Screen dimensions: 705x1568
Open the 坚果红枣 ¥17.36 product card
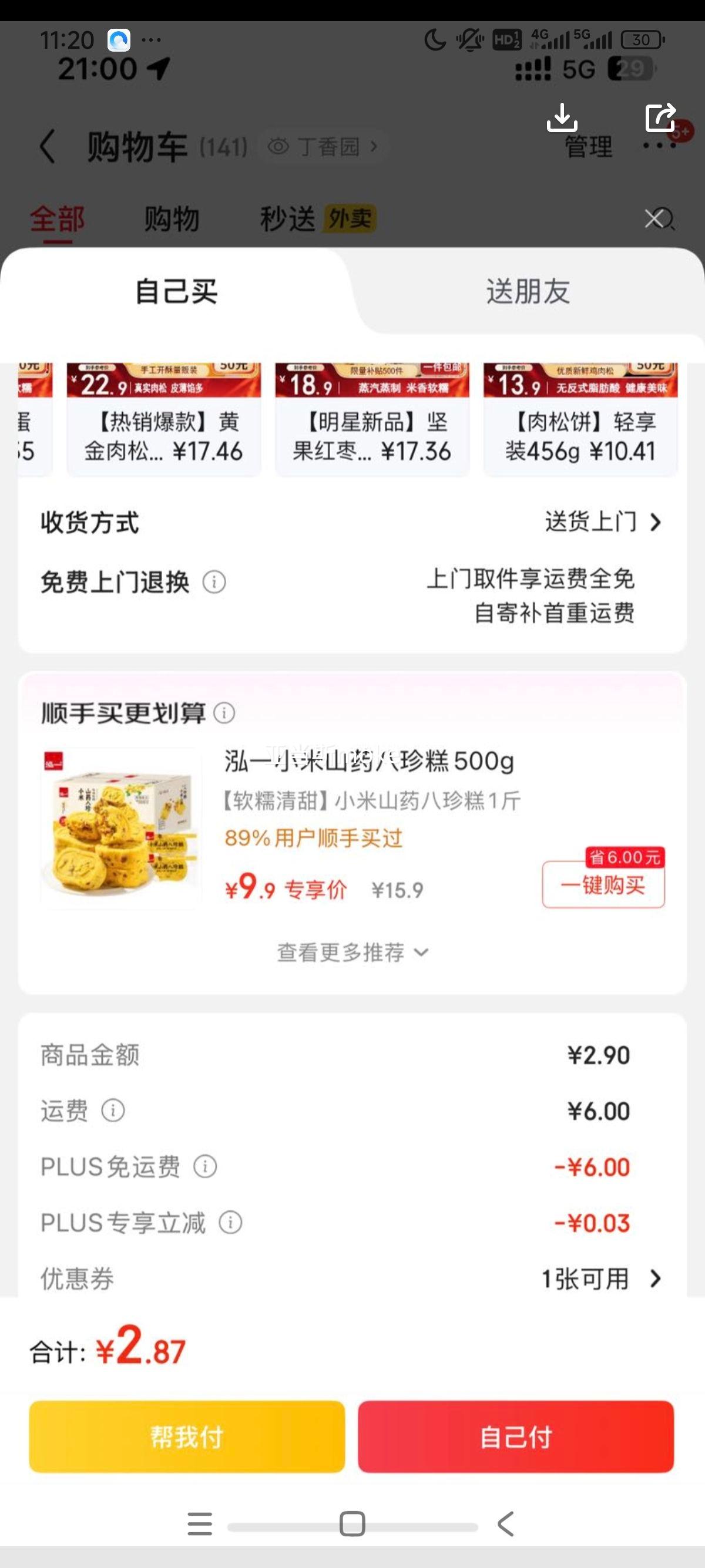pyautogui.click(x=372, y=420)
